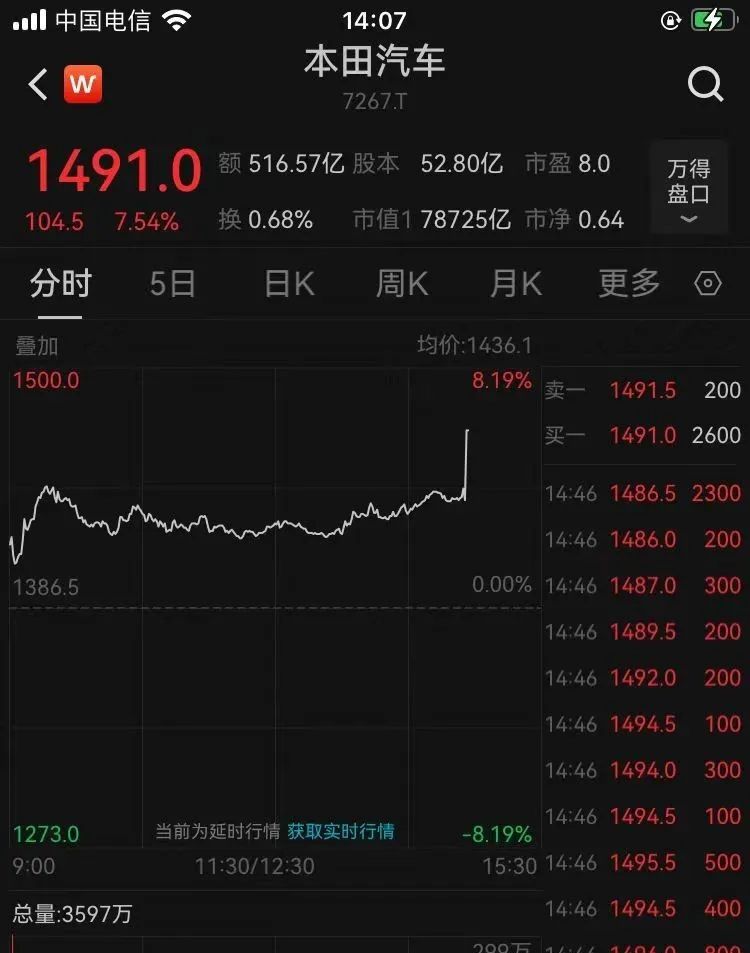Open the 周K chart tab
The image size is (750, 953).
(400, 284)
